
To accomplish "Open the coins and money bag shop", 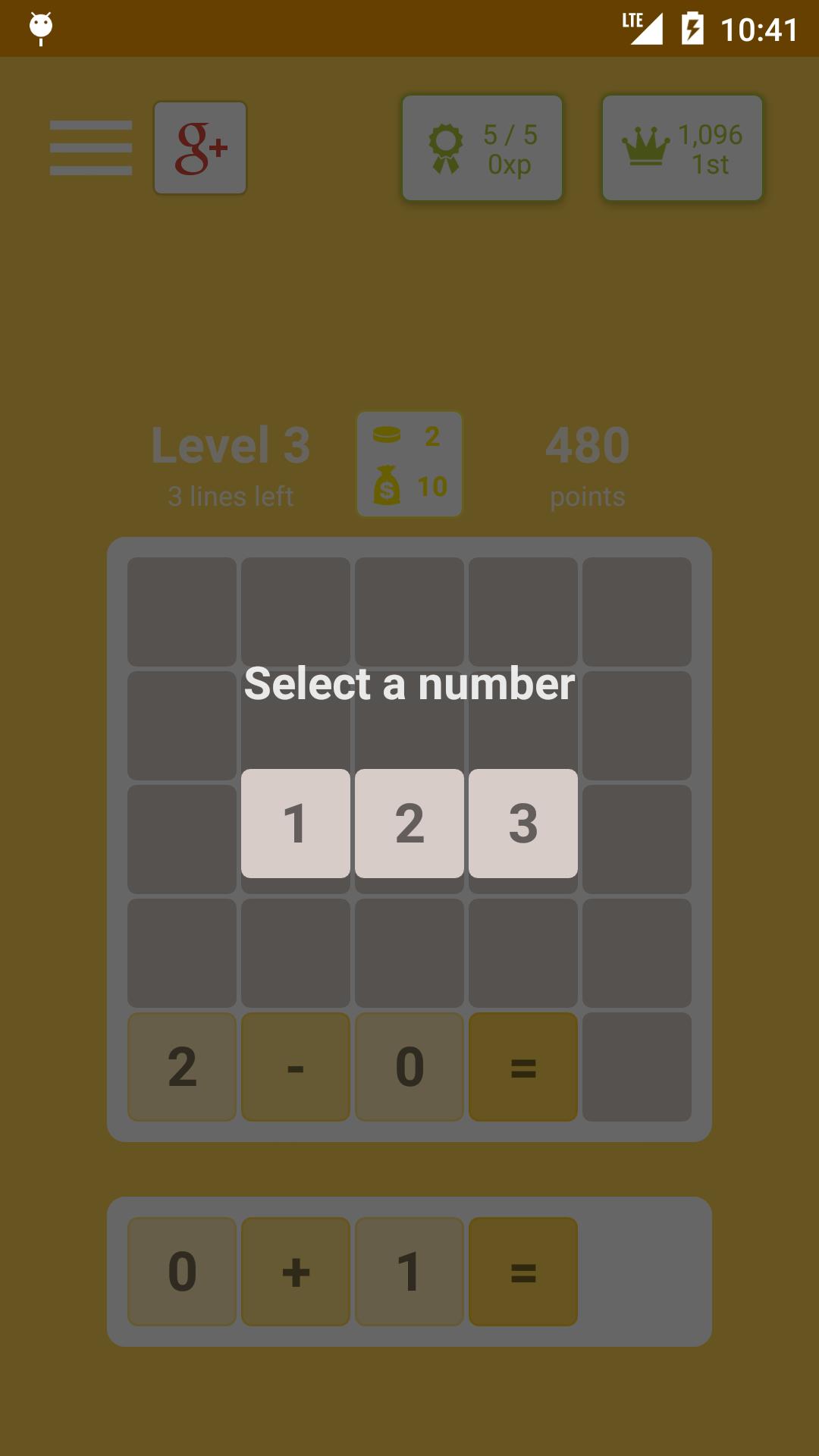I will [x=409, y=464].
